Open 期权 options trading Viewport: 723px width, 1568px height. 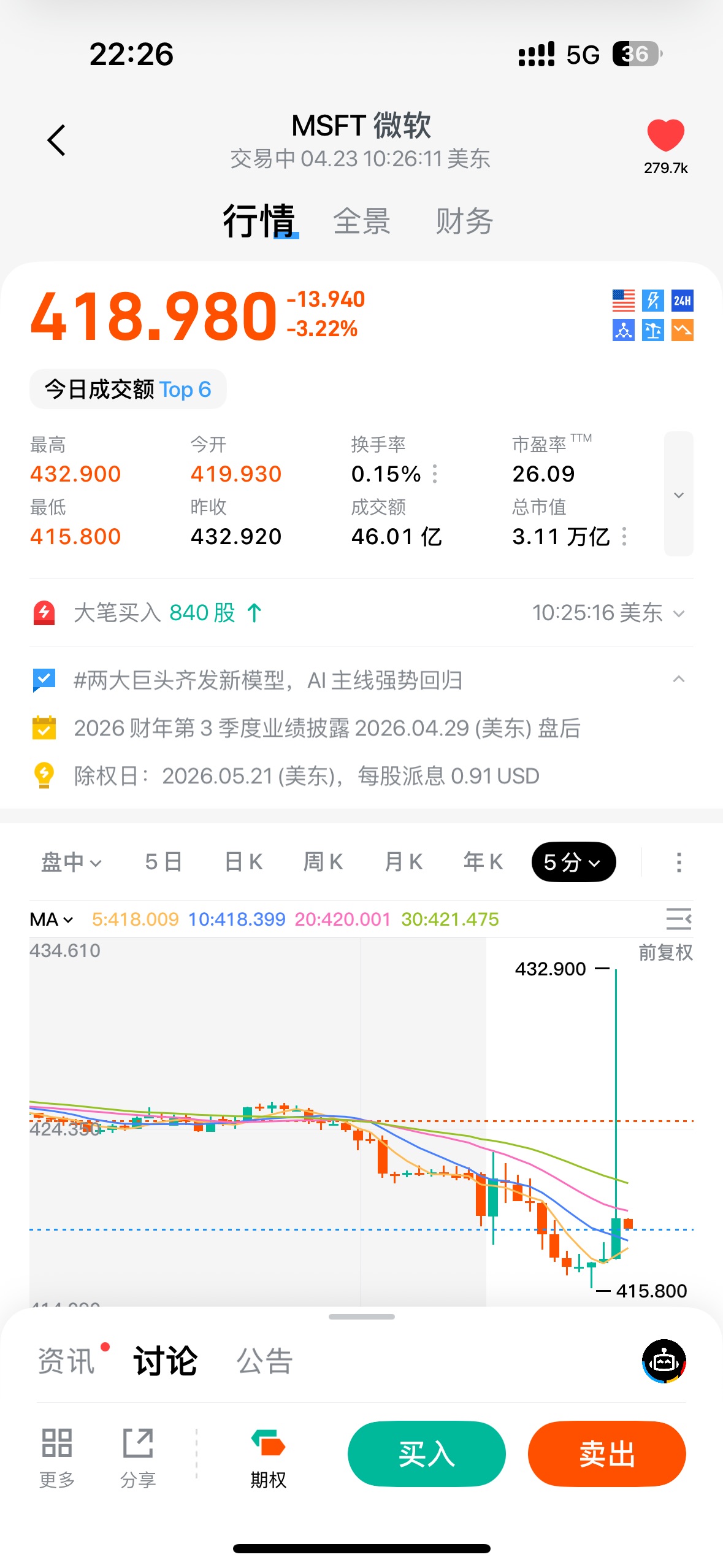point(268,1459)
